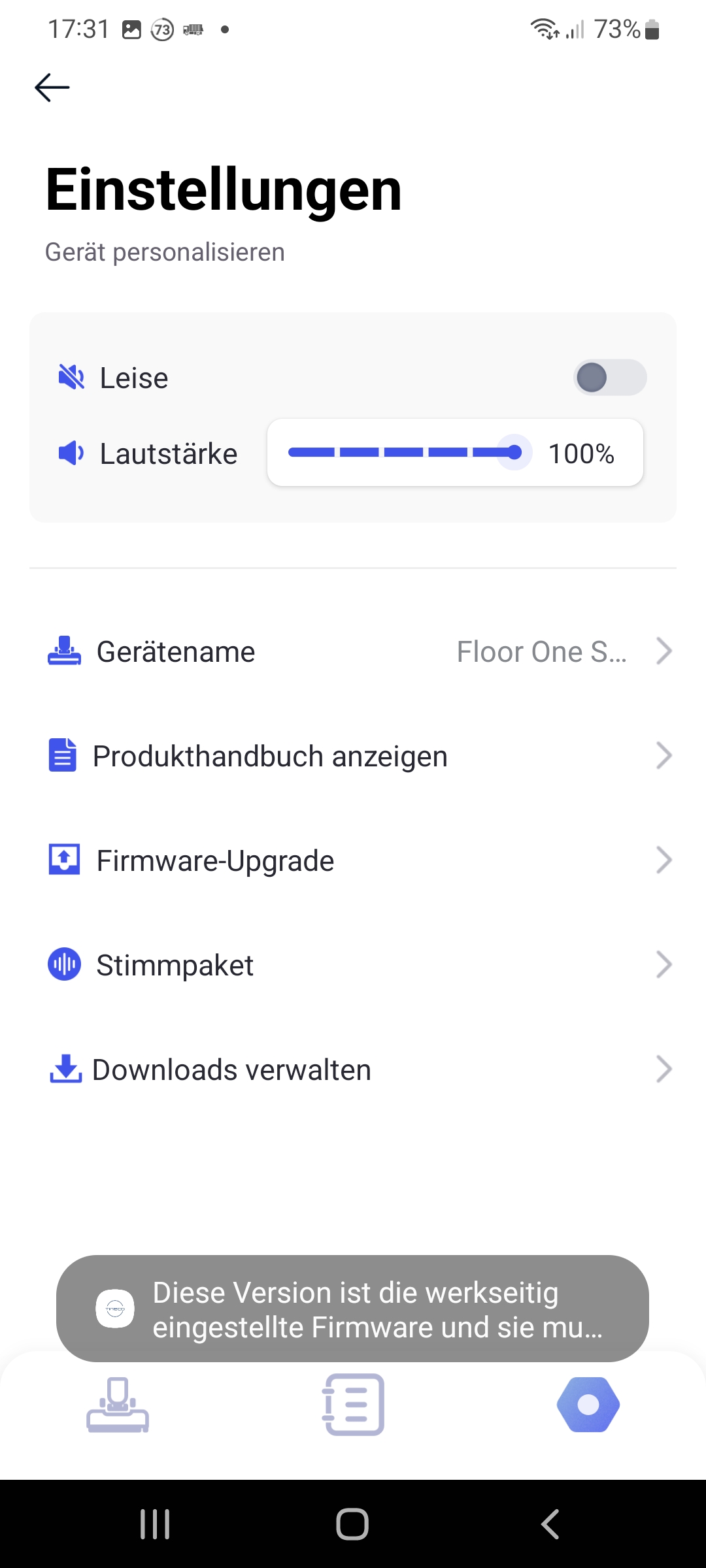Screen dimensions: 706x1568
Task: Open Produkthandbuch anzeigen
Action: 353,756
